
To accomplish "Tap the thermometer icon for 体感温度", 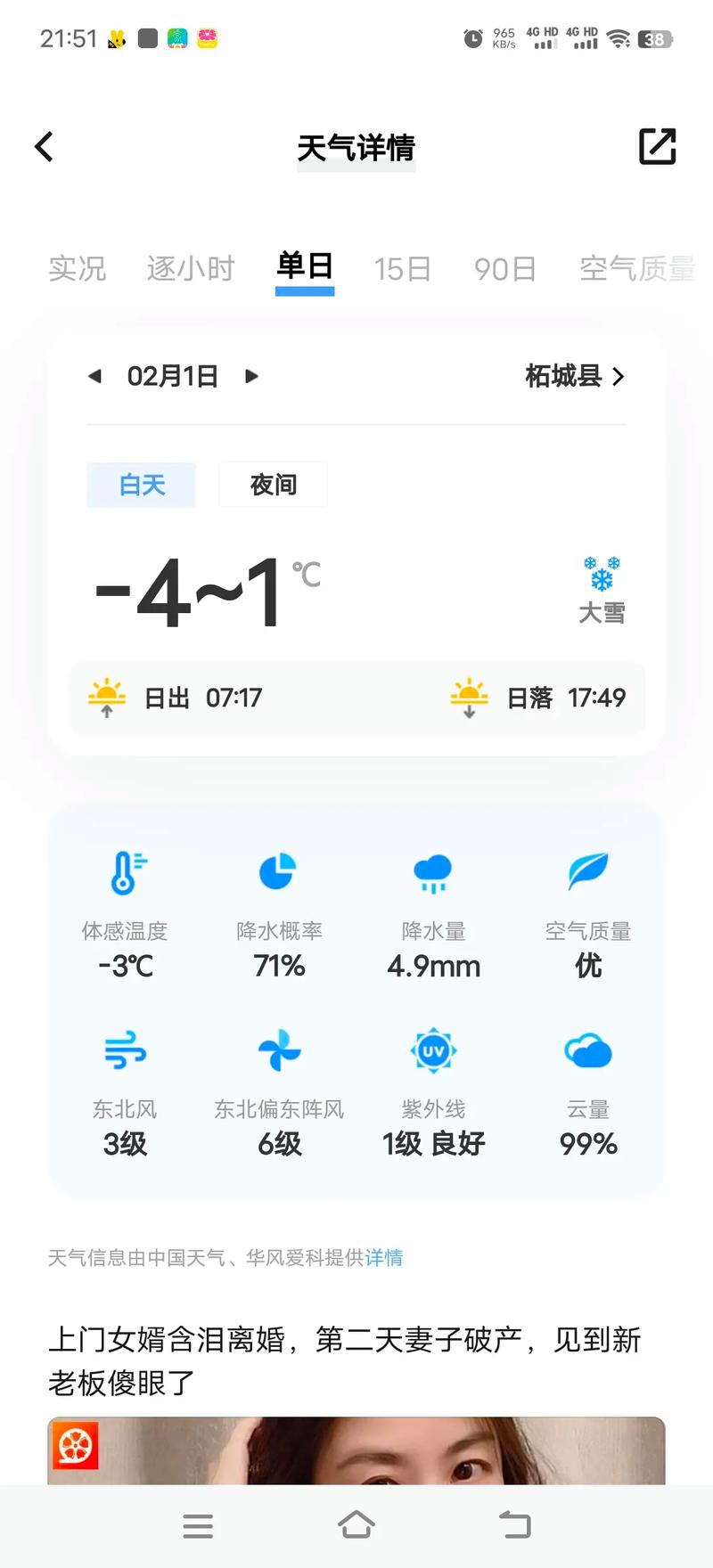I will pyautogui.click(x=125, y=871).
